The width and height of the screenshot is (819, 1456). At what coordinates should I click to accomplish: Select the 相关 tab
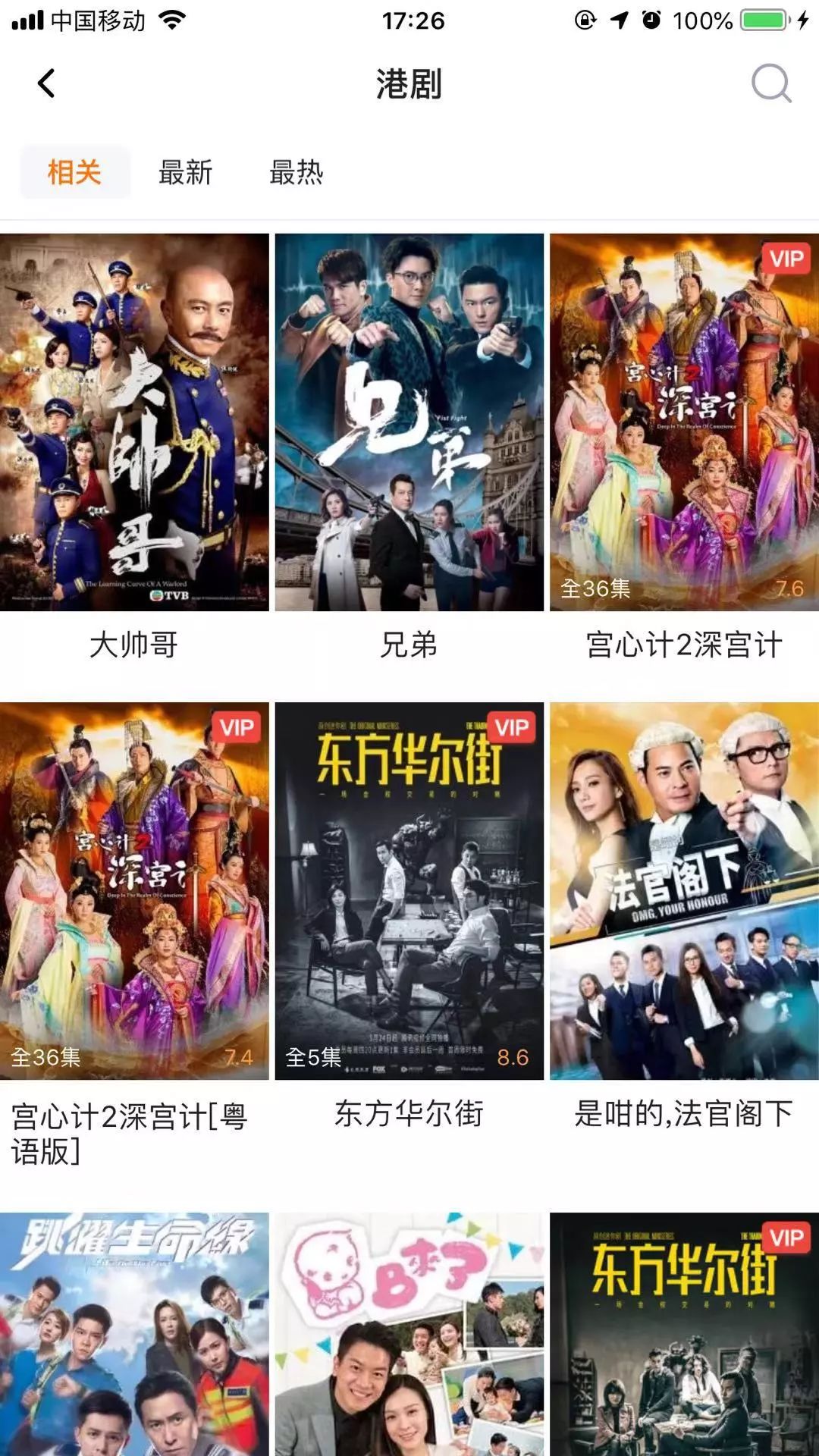[x=74, y=173]
